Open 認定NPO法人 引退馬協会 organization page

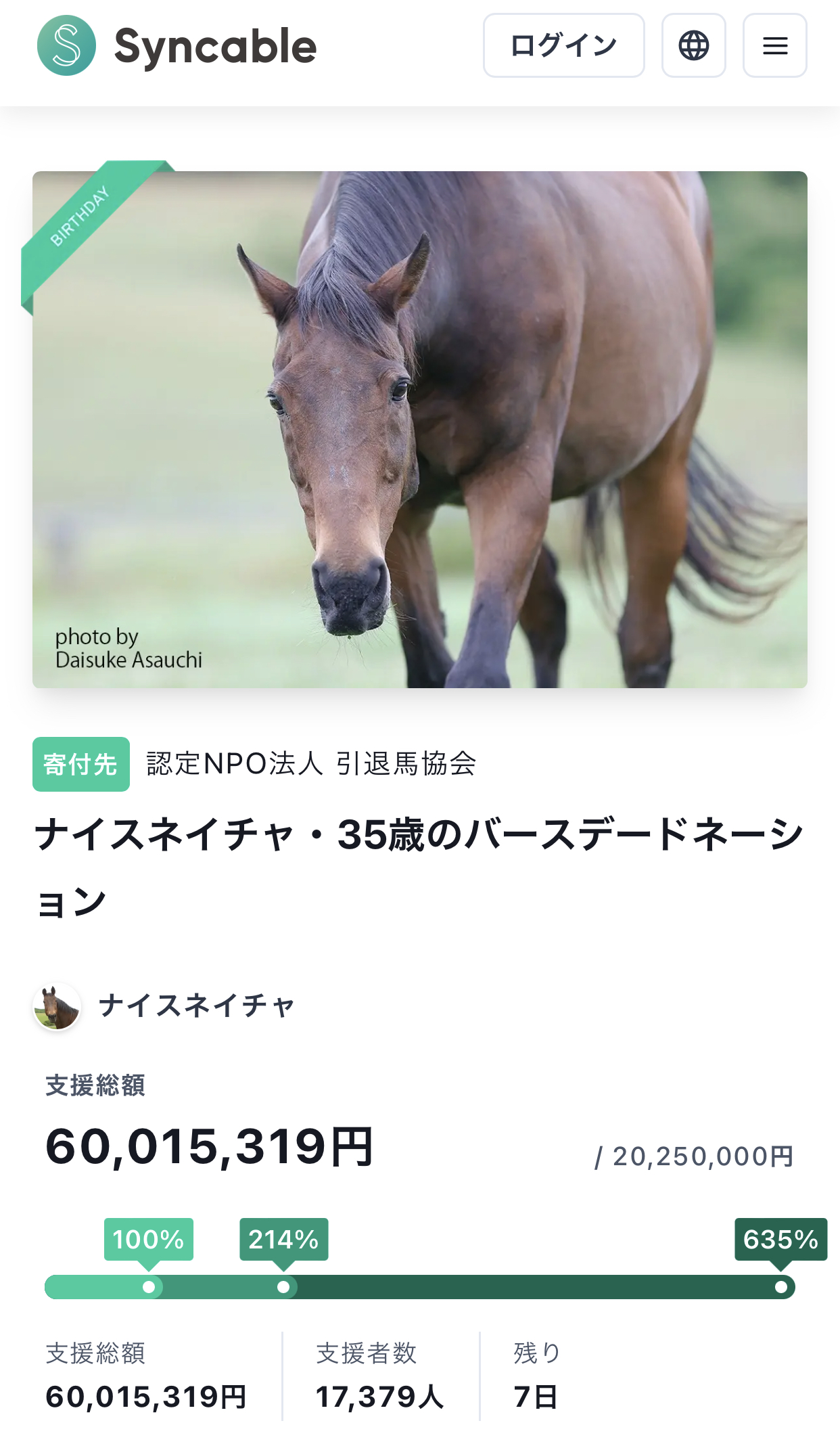click(x=311, y=764)
